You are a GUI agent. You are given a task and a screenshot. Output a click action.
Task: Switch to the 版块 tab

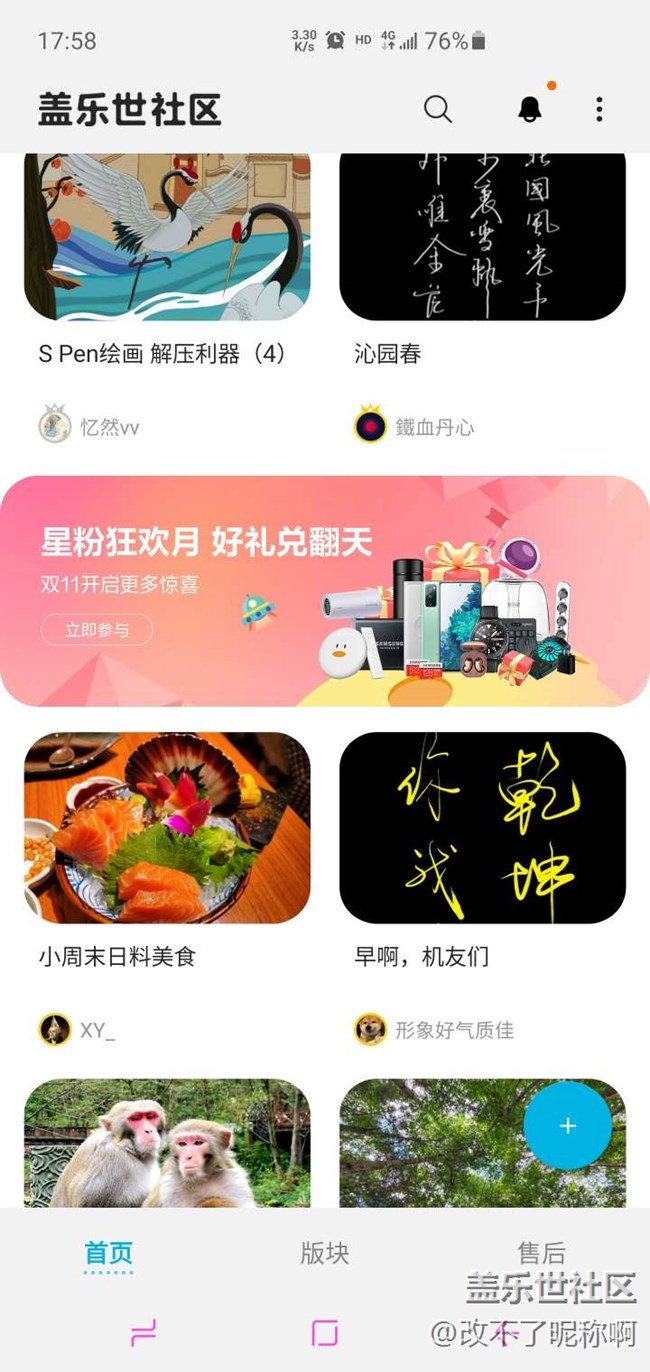[325, 1253]
